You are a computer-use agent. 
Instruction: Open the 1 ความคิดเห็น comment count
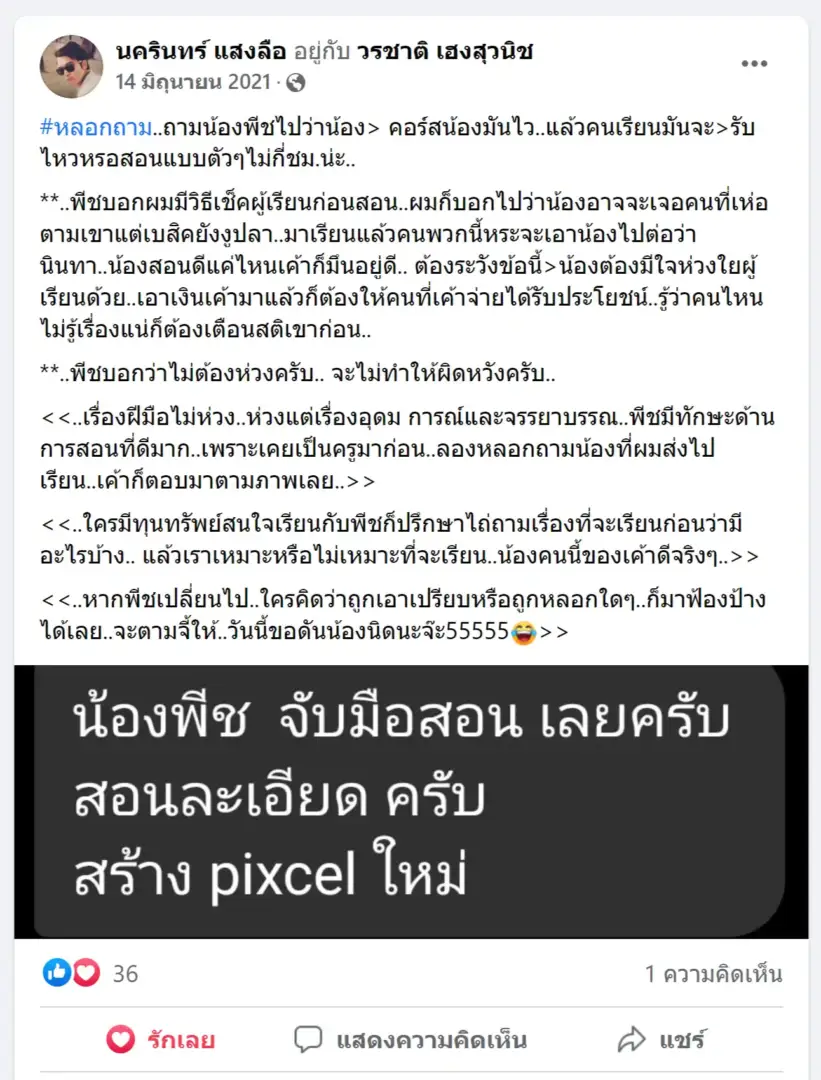[x=713, y=974]
